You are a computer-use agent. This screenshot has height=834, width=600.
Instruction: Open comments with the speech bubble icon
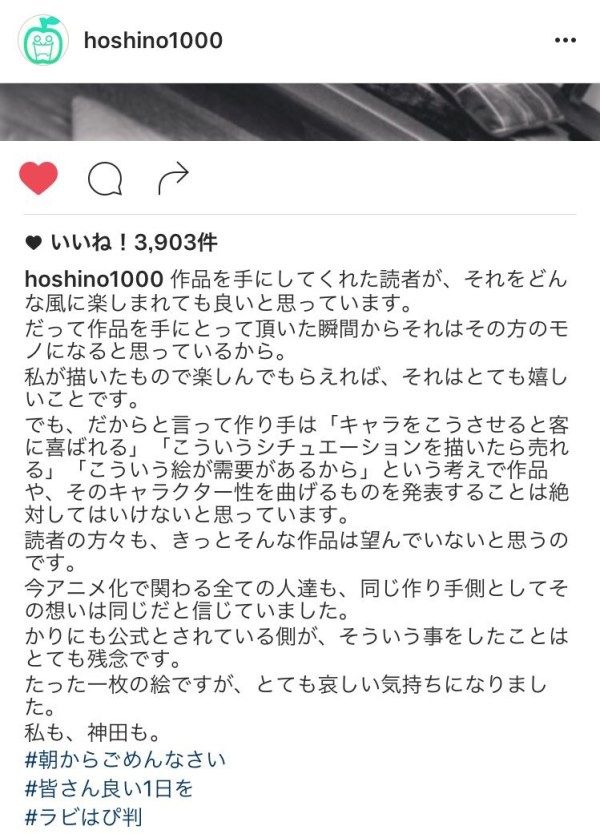[x=105, y=179]
